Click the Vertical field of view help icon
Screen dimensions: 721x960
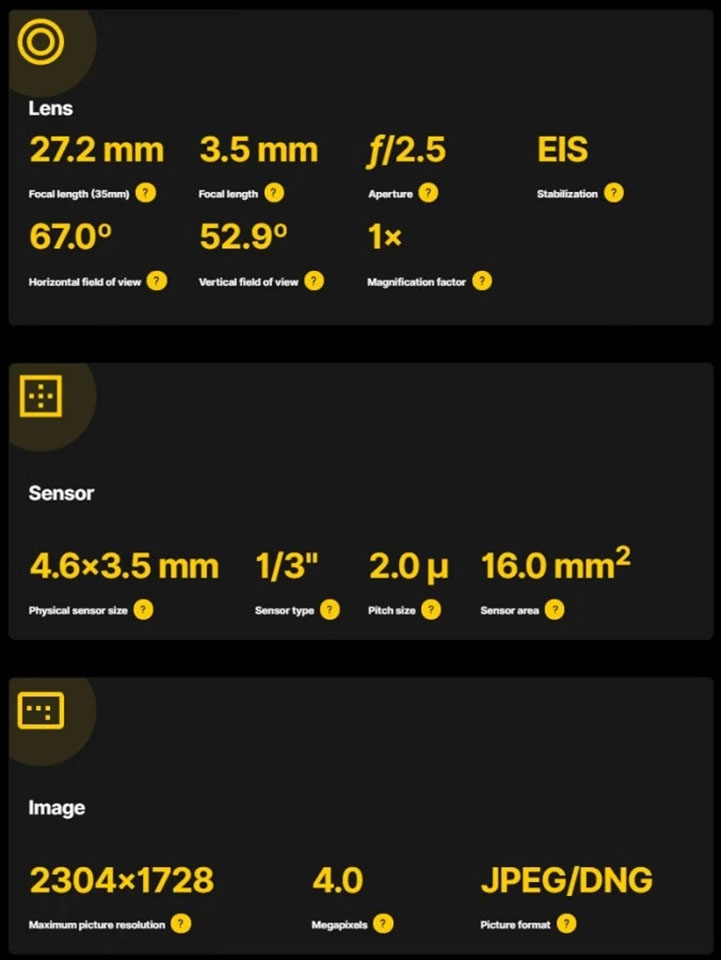316,281
